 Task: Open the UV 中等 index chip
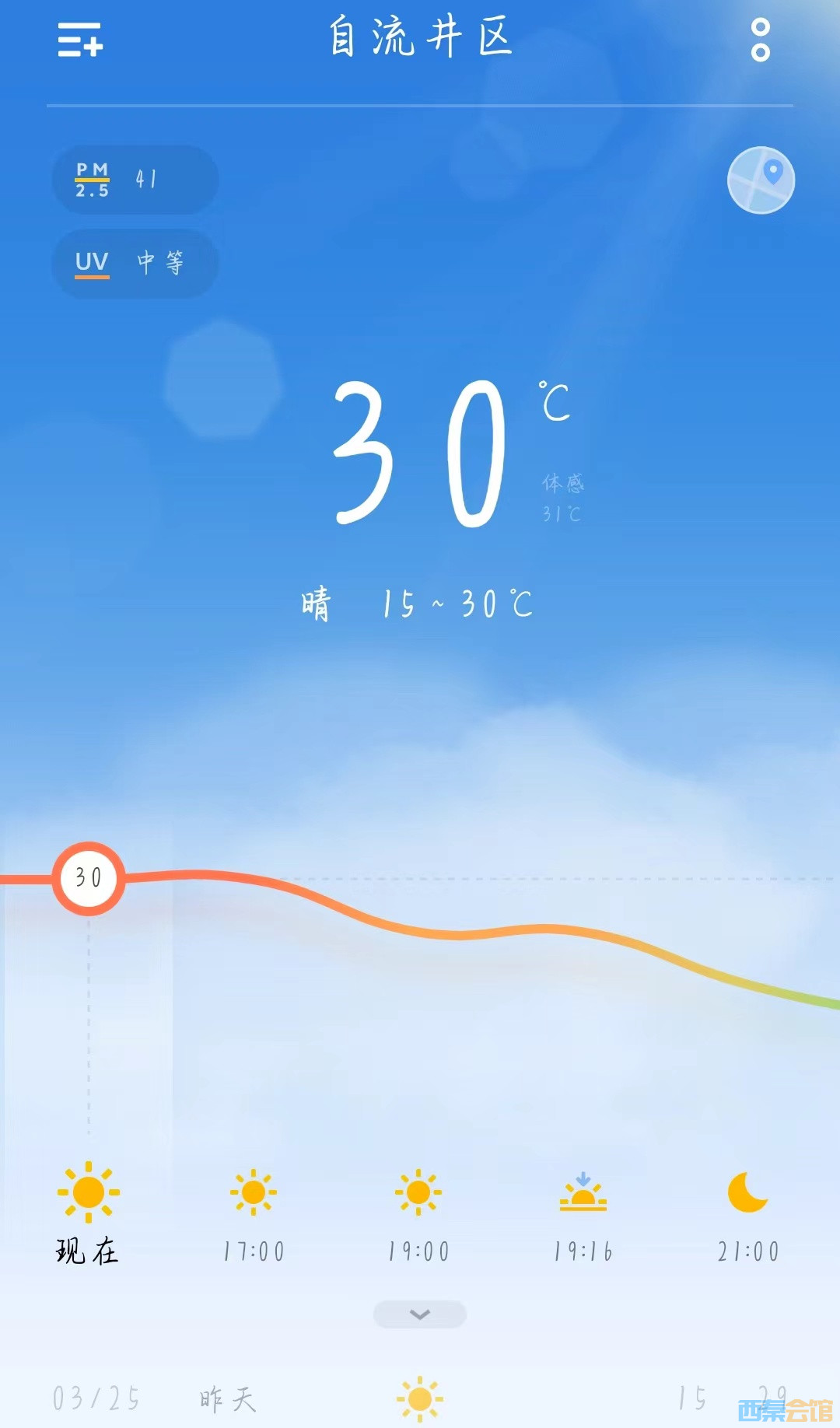135,263
